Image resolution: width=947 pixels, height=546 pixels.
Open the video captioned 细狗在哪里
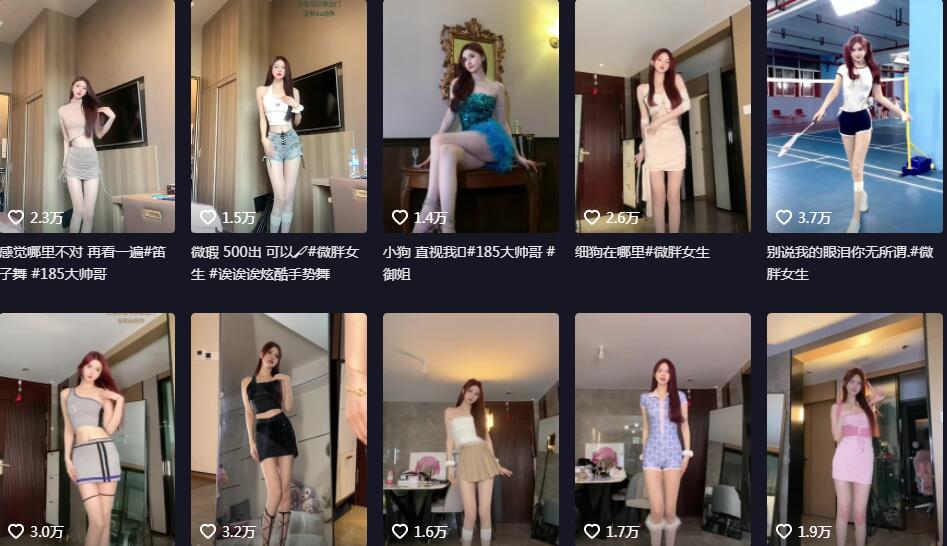(x=662, y=115)
